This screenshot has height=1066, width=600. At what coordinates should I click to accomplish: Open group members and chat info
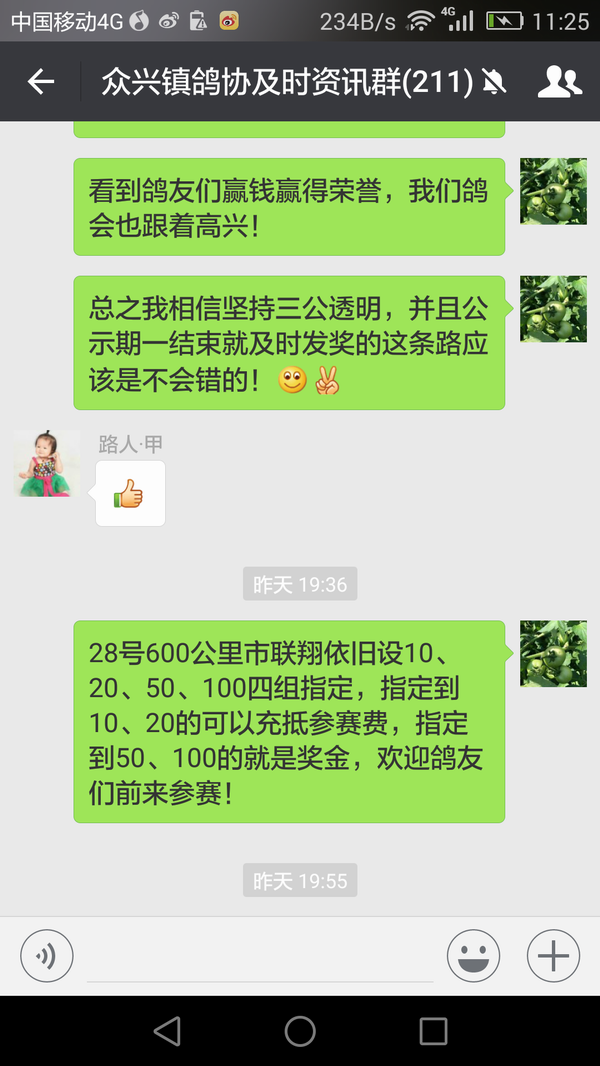(559, 83)
